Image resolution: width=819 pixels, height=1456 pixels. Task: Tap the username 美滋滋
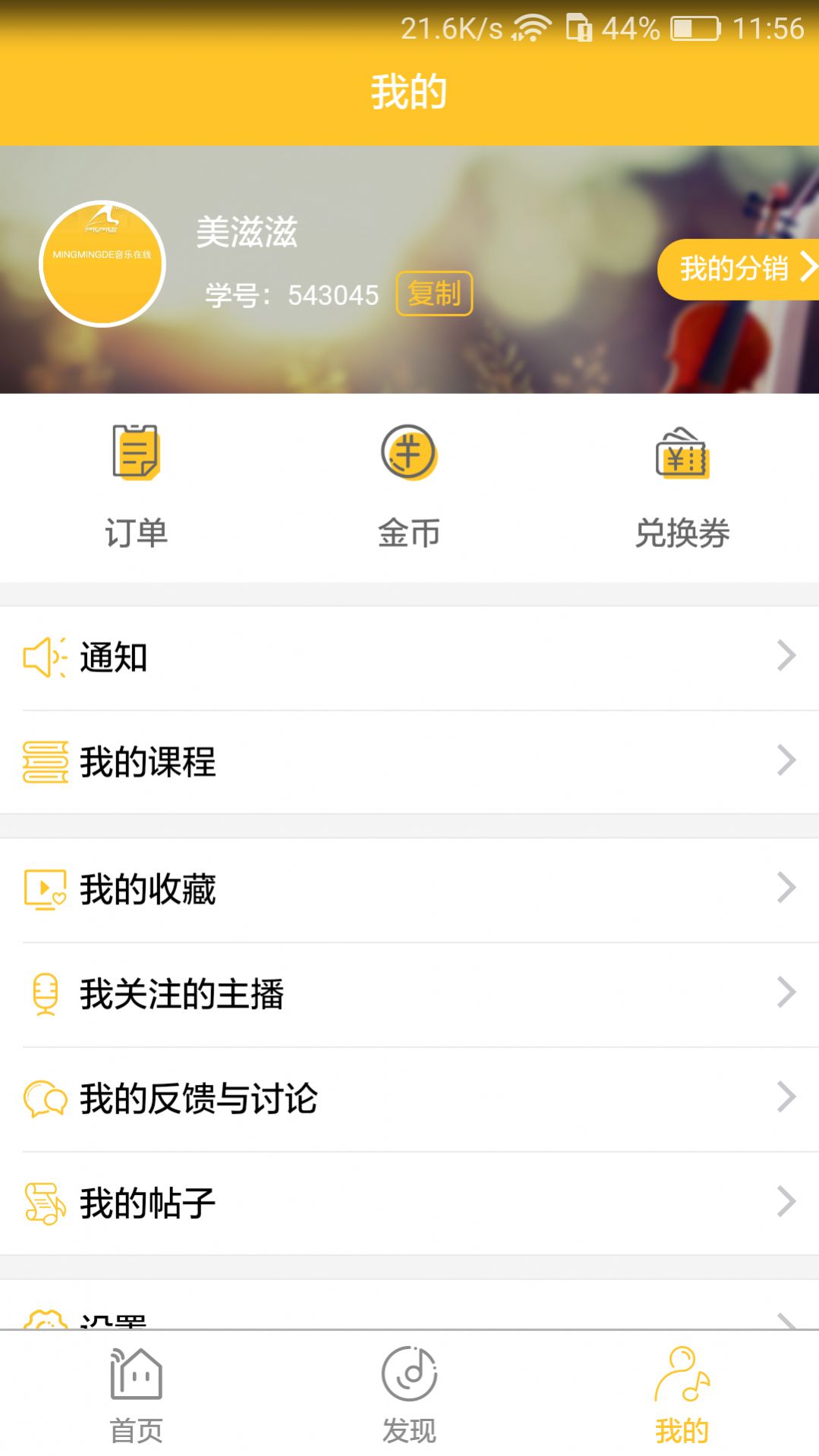coord(246,234)
